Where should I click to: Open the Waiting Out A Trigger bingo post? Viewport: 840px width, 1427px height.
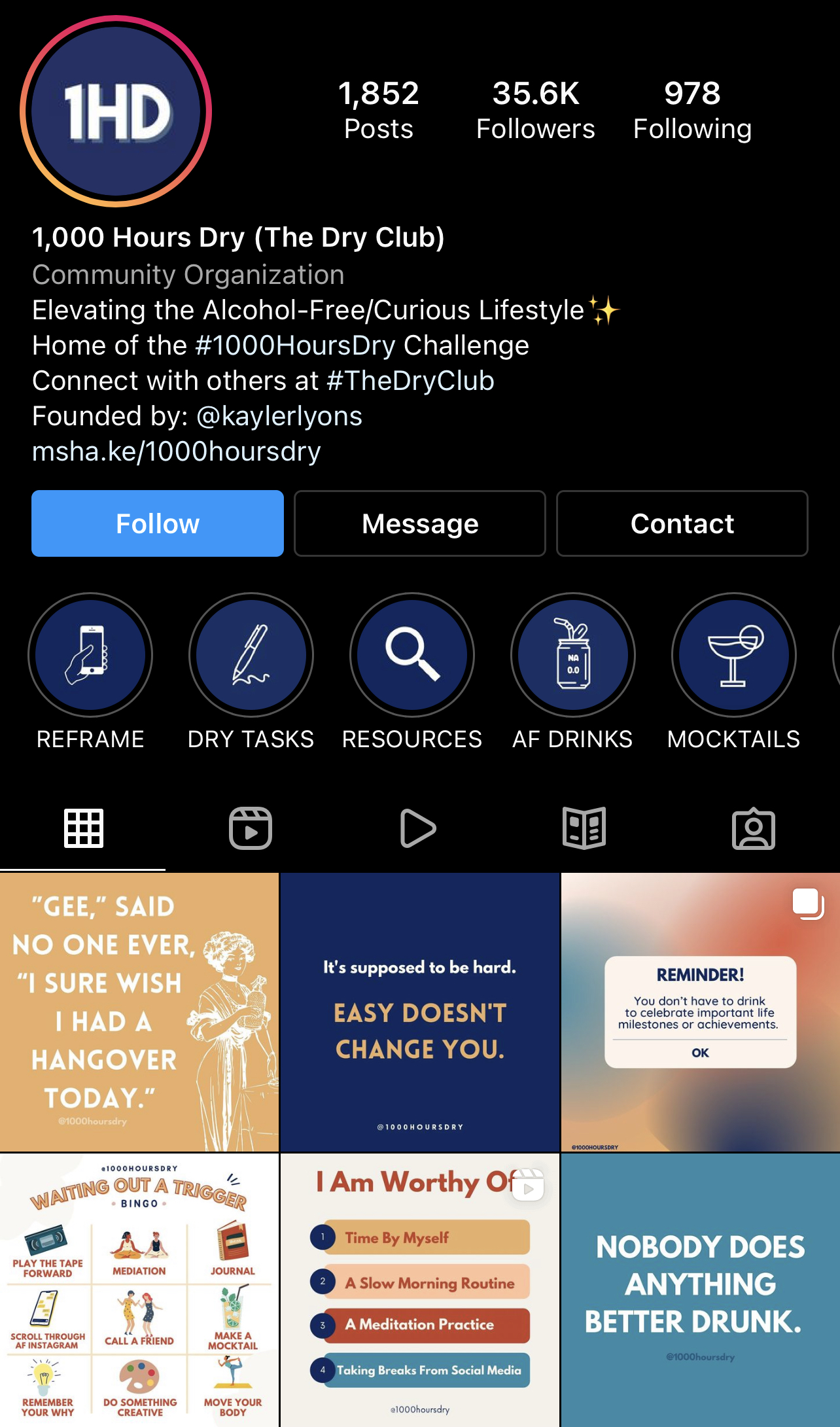click(x=139, y=1290)
